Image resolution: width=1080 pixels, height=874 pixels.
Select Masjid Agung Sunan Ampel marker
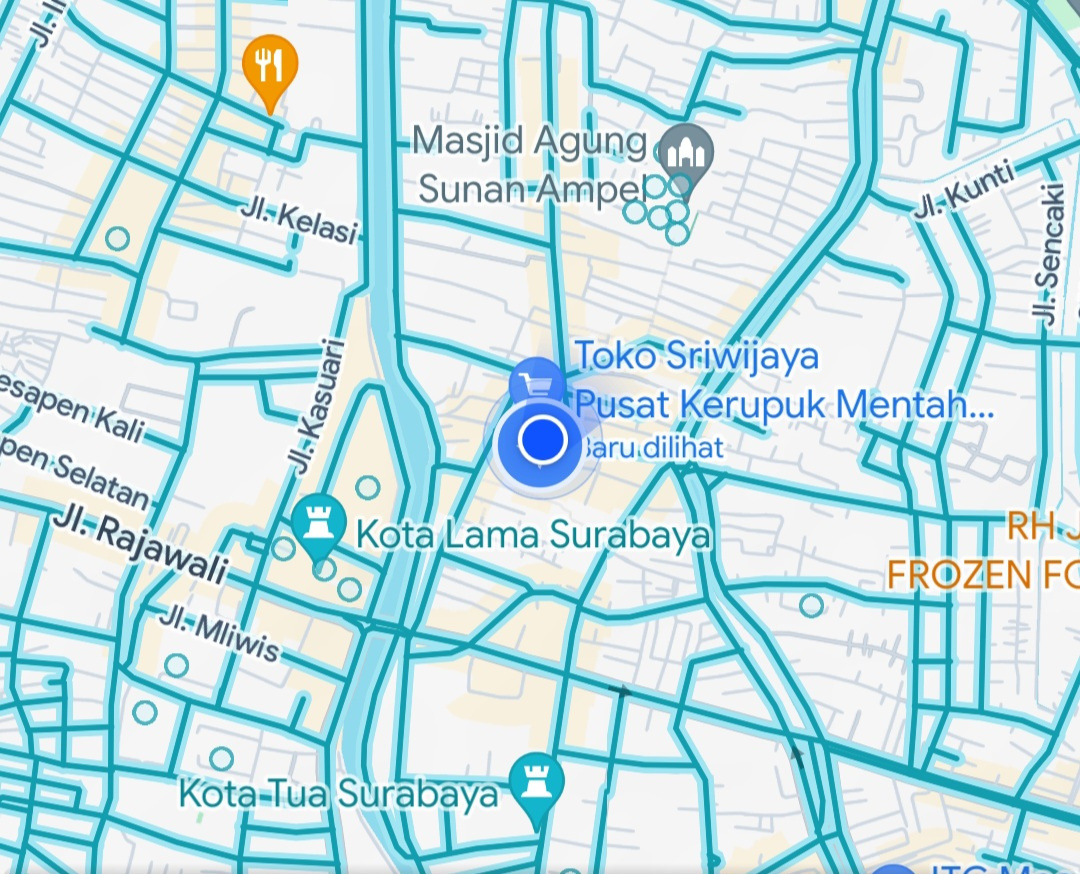[x=685, y=152]
